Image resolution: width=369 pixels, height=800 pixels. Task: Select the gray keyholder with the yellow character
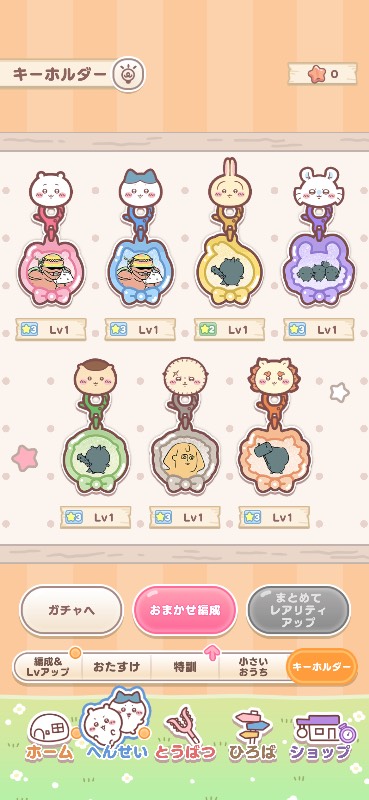(185, 425)
